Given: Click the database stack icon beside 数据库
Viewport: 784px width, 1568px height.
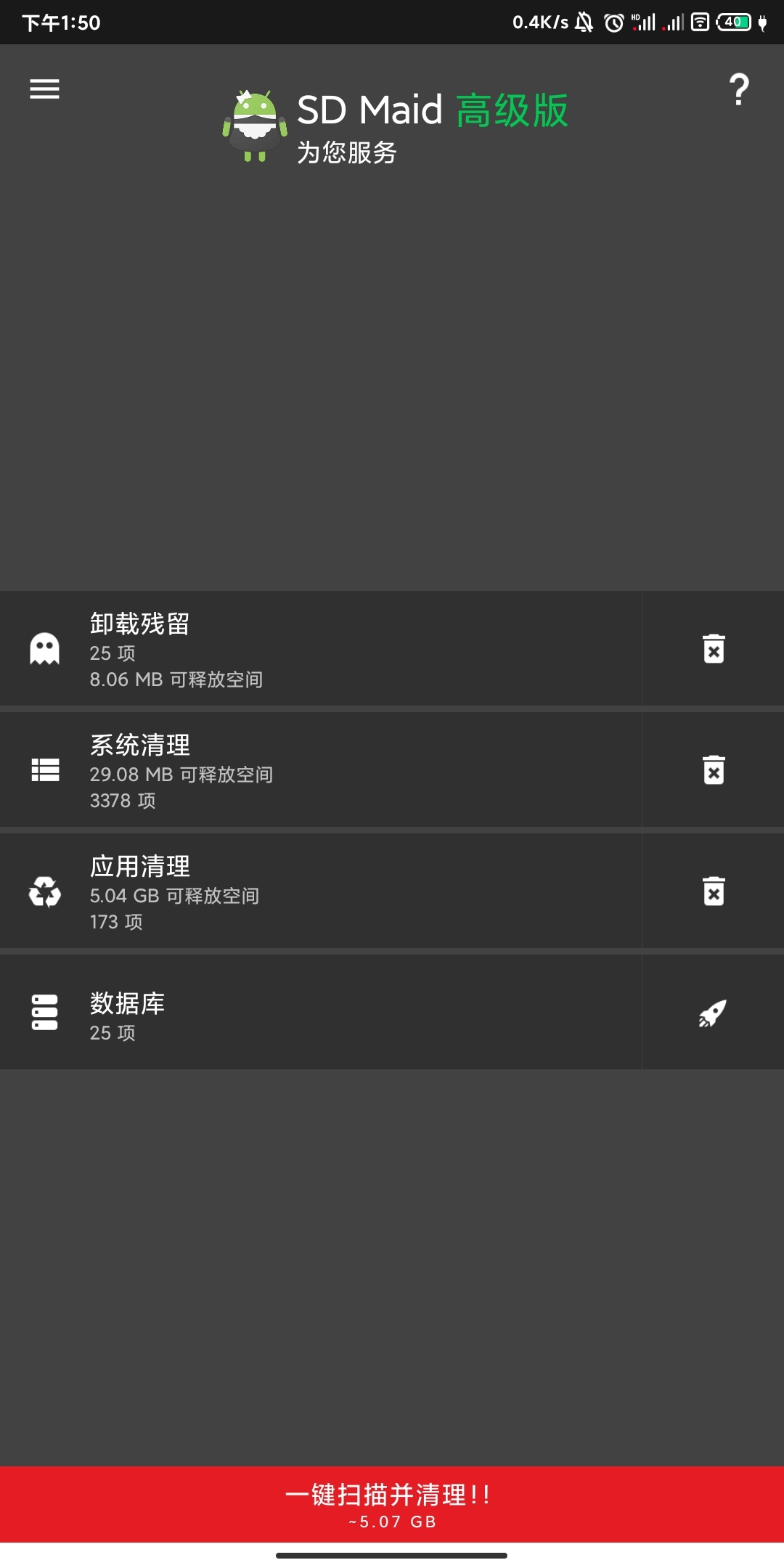Looking at the screenshot, I should [x=44, y=1012].
